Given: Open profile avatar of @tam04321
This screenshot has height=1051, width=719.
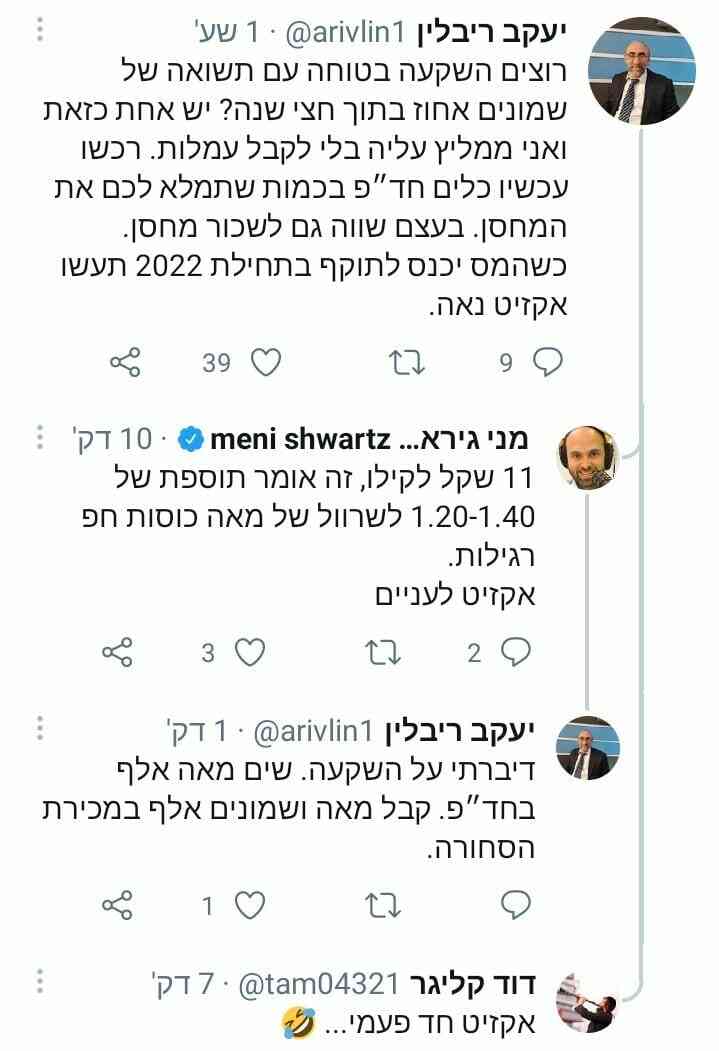Looking at the screenshot, I should [x=587, y=1002].
